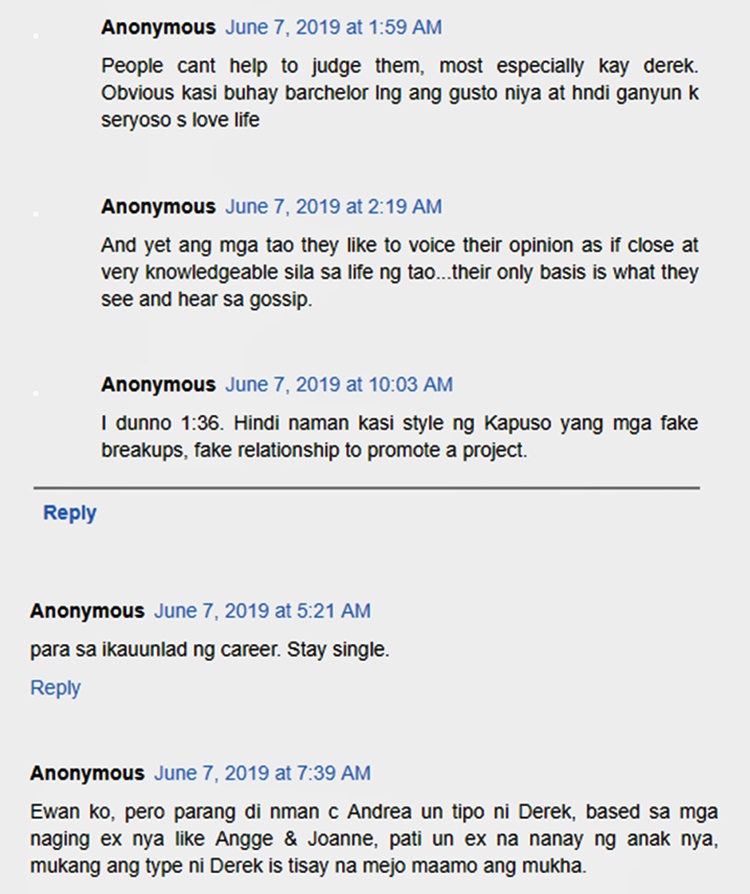The width and height of the screenshot is (750, 894).
Task: Open the June 7, 2019 at 2:19 AM timestamp link
Action: click(333, 207)
